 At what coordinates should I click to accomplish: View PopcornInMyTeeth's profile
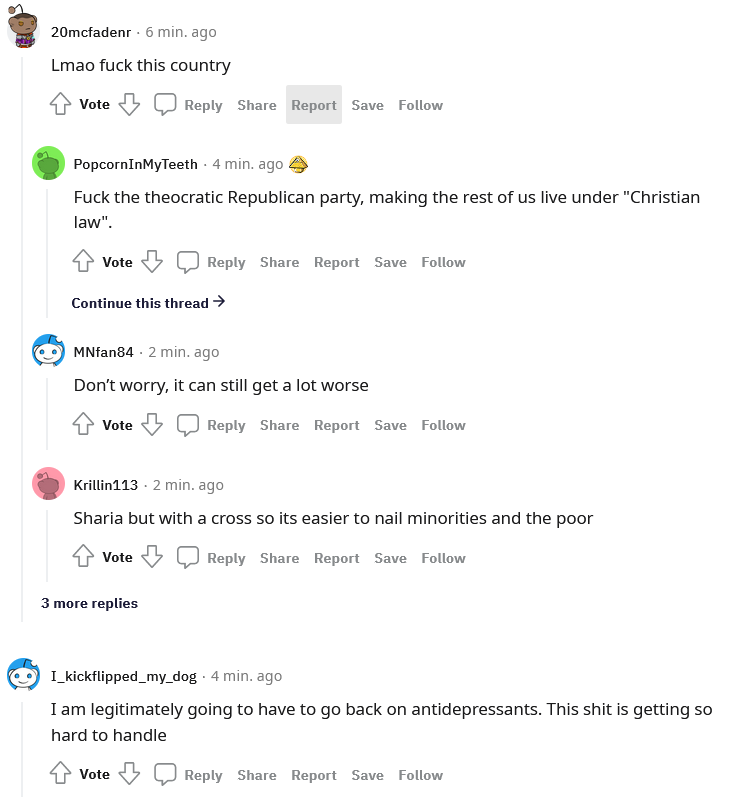136,164
